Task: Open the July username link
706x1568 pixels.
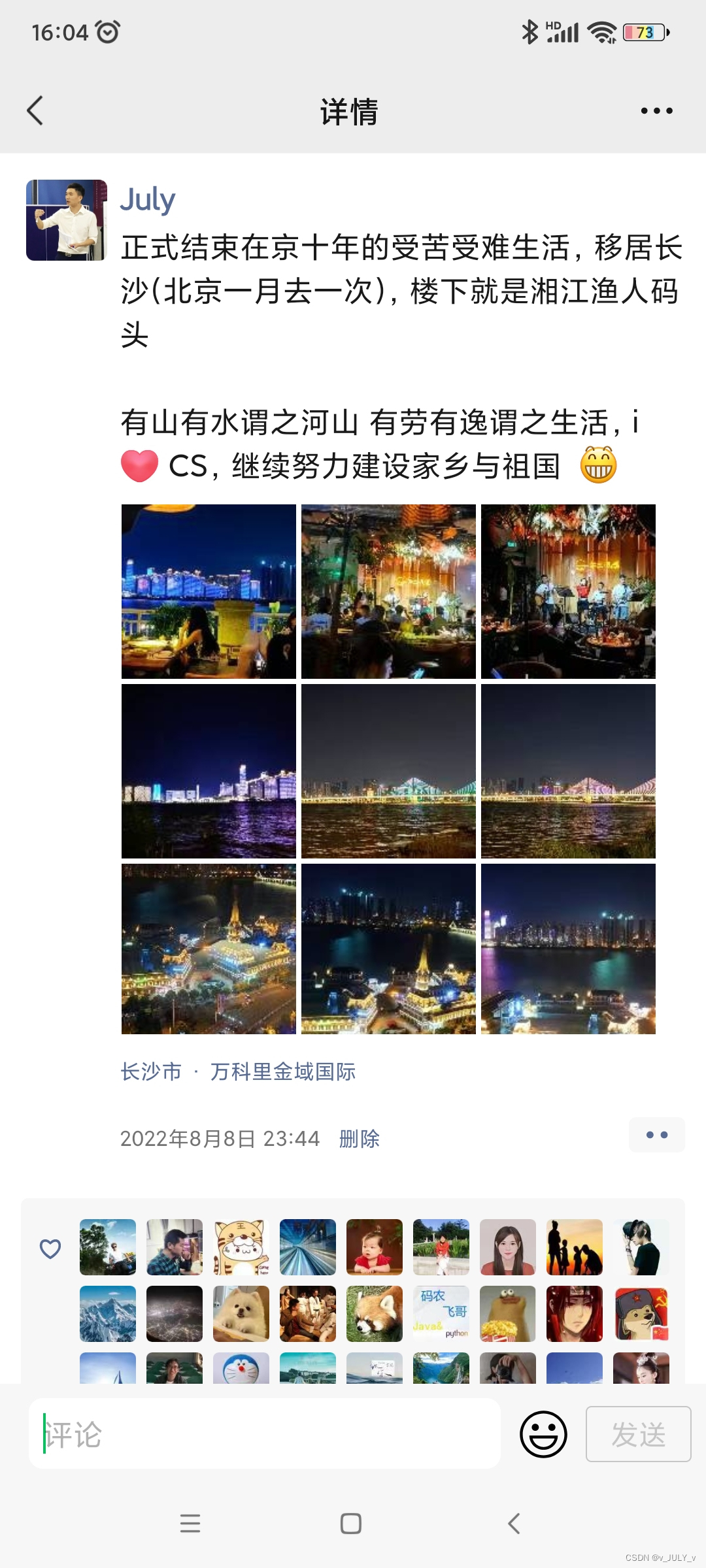Action: pyautogui.click(x=148, y=199)
